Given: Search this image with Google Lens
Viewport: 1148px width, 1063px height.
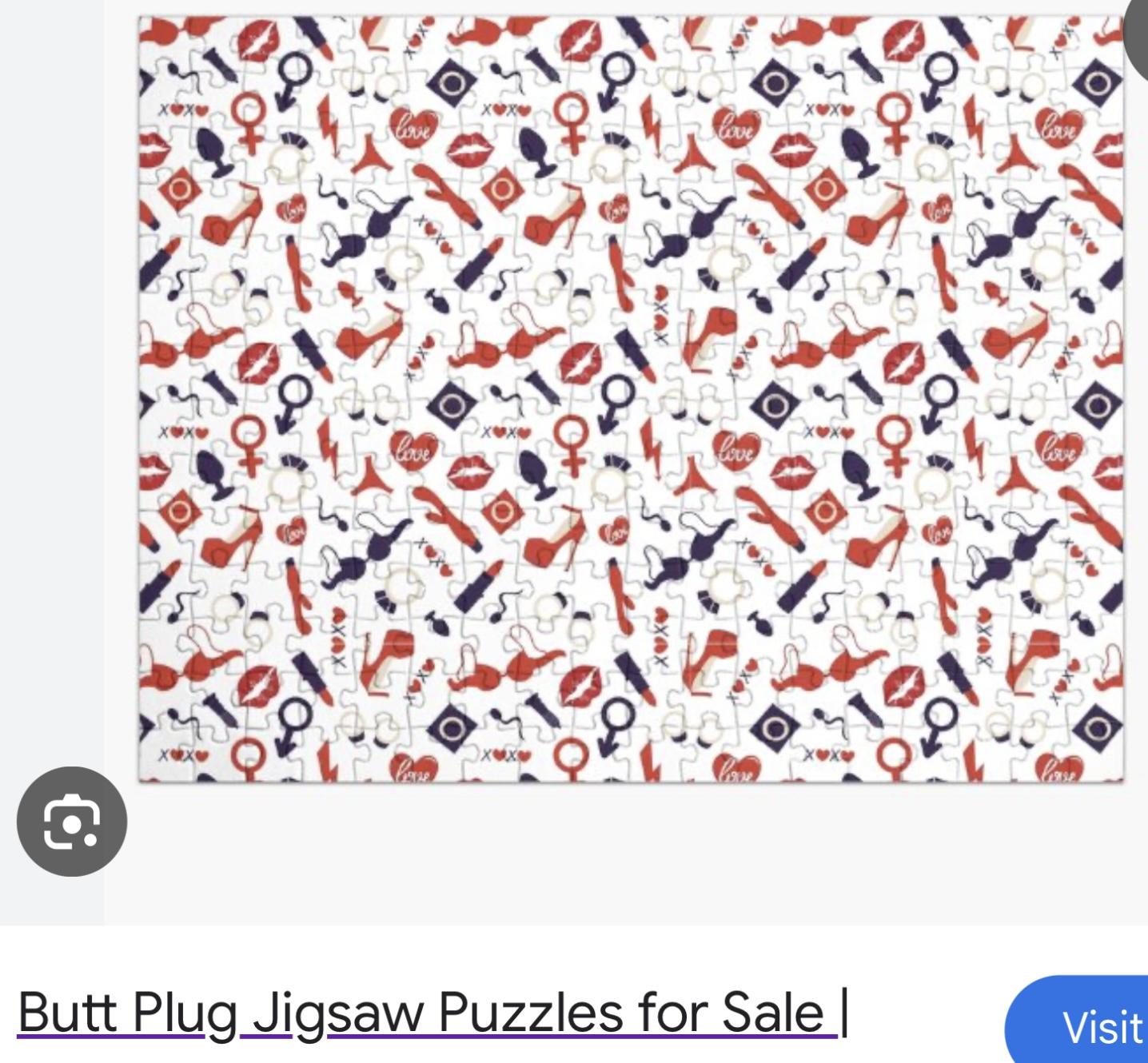Looking at the screenshot, I should click(72, 821).
